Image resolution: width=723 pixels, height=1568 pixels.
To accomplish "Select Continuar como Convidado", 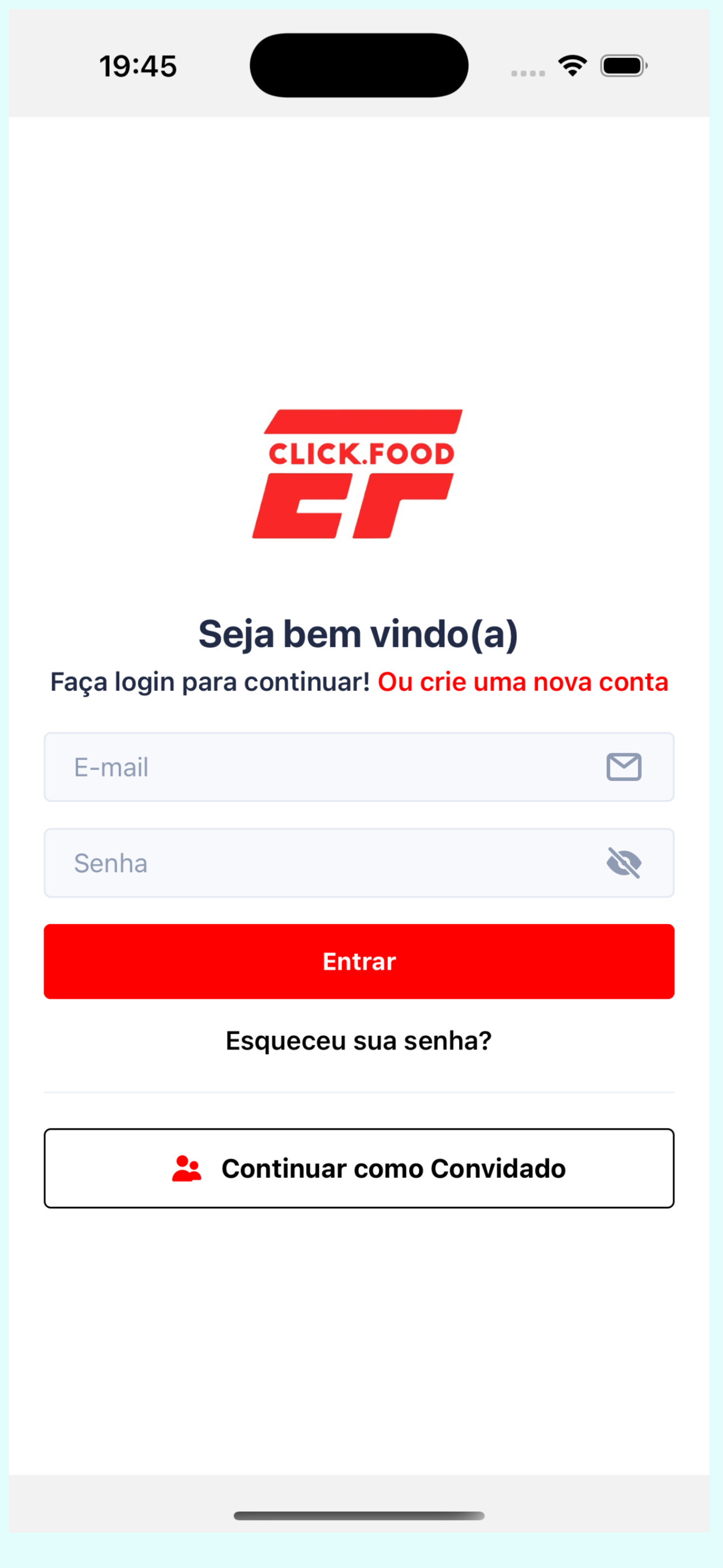I will click(359, 1168).
